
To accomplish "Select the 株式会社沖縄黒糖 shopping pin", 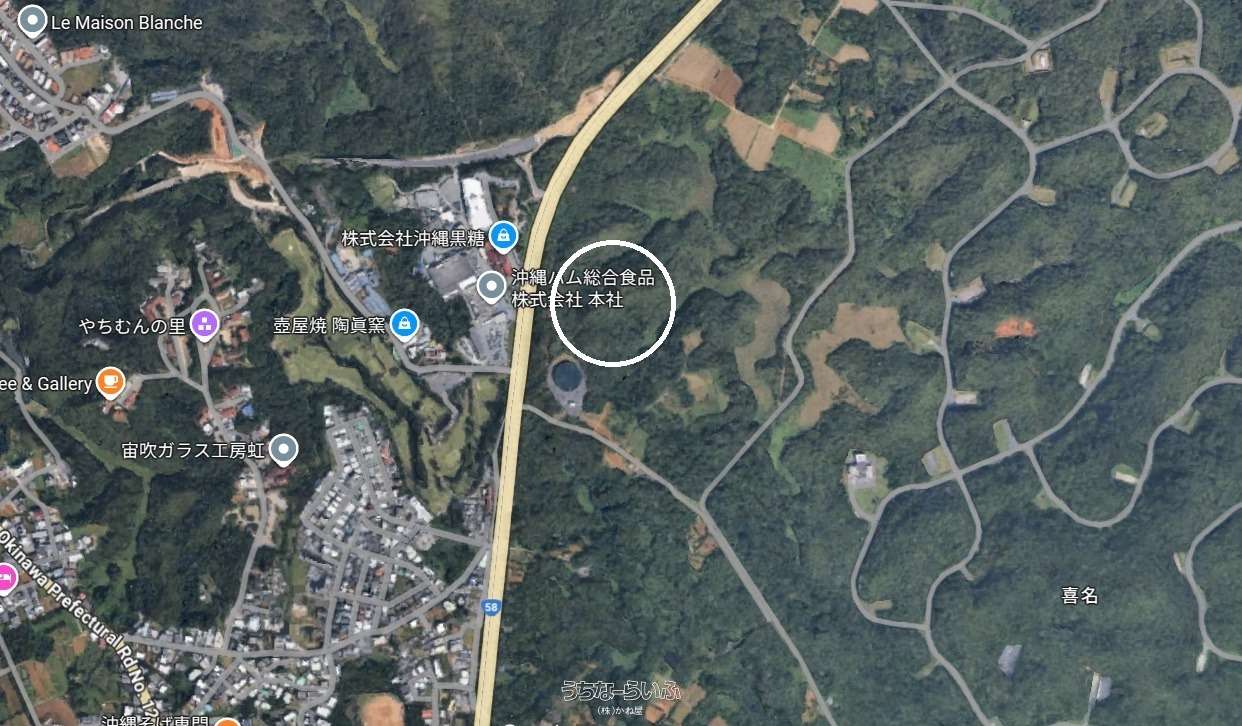I will 504,236.
